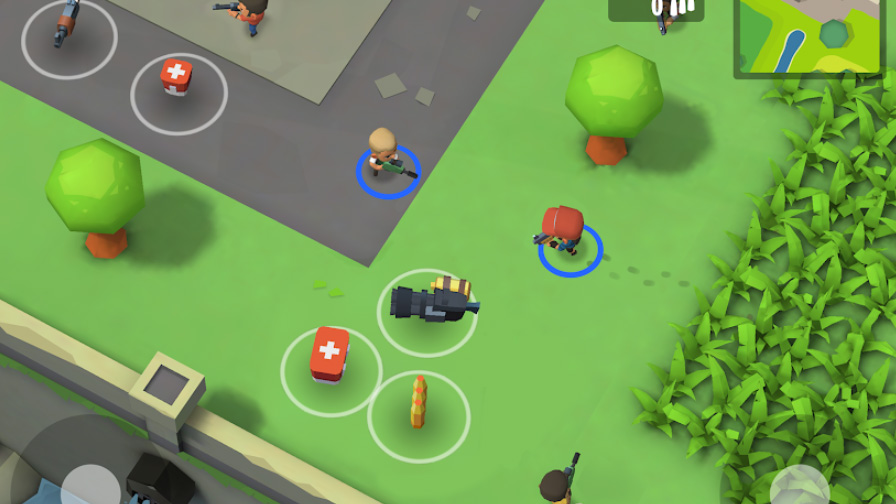Open the minimap
896x504 pixels.
808,37
